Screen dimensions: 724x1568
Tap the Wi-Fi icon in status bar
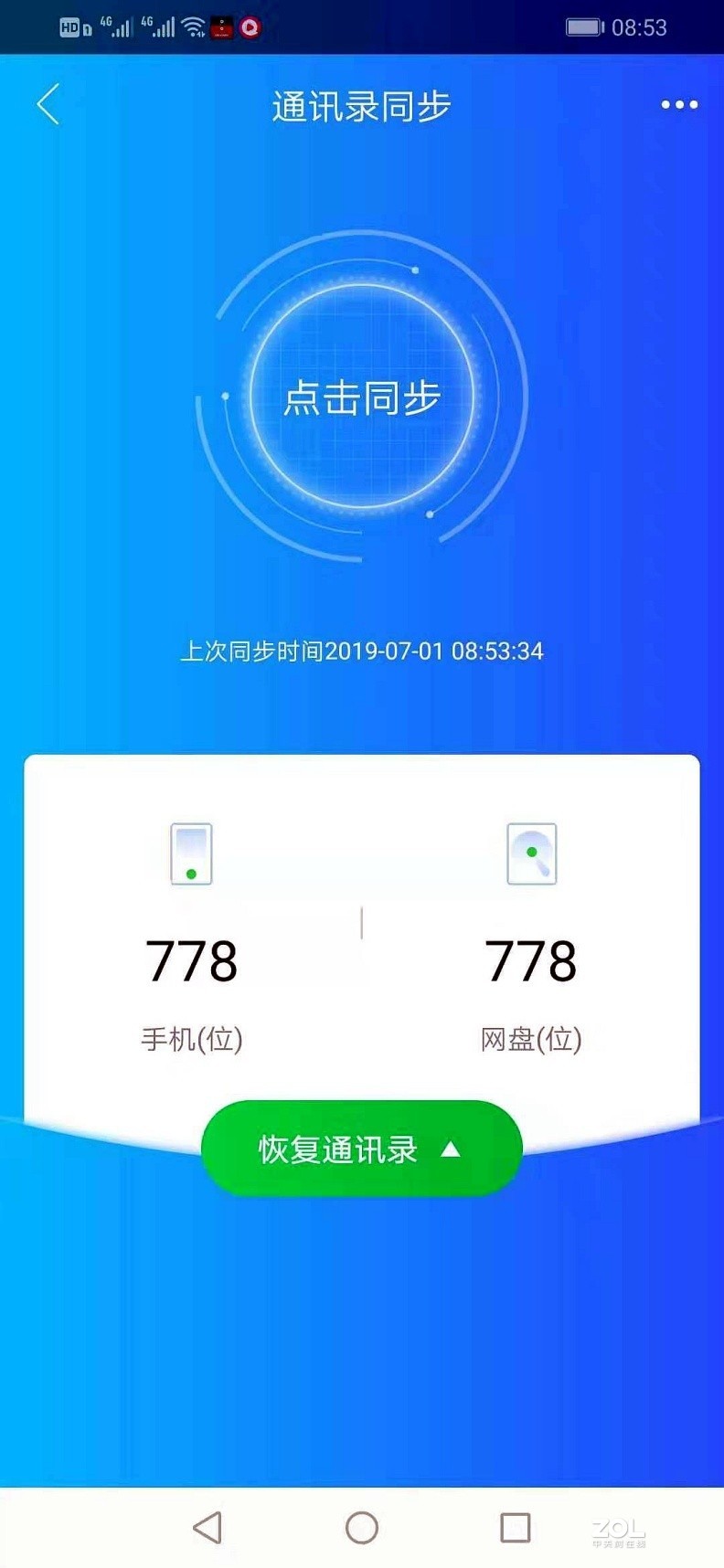tap(194, 26)
